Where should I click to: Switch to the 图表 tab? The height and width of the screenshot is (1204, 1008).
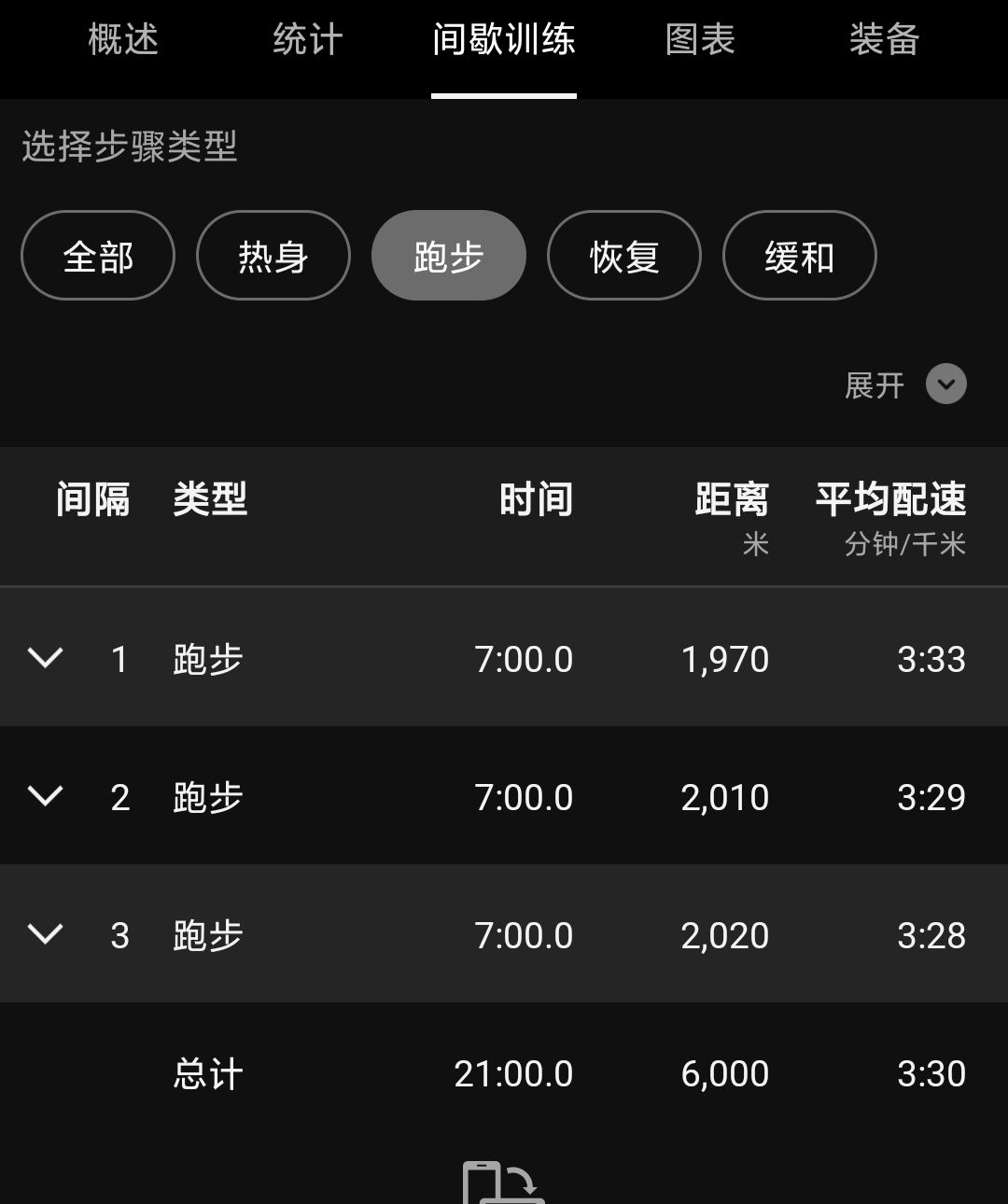(700, 41)
